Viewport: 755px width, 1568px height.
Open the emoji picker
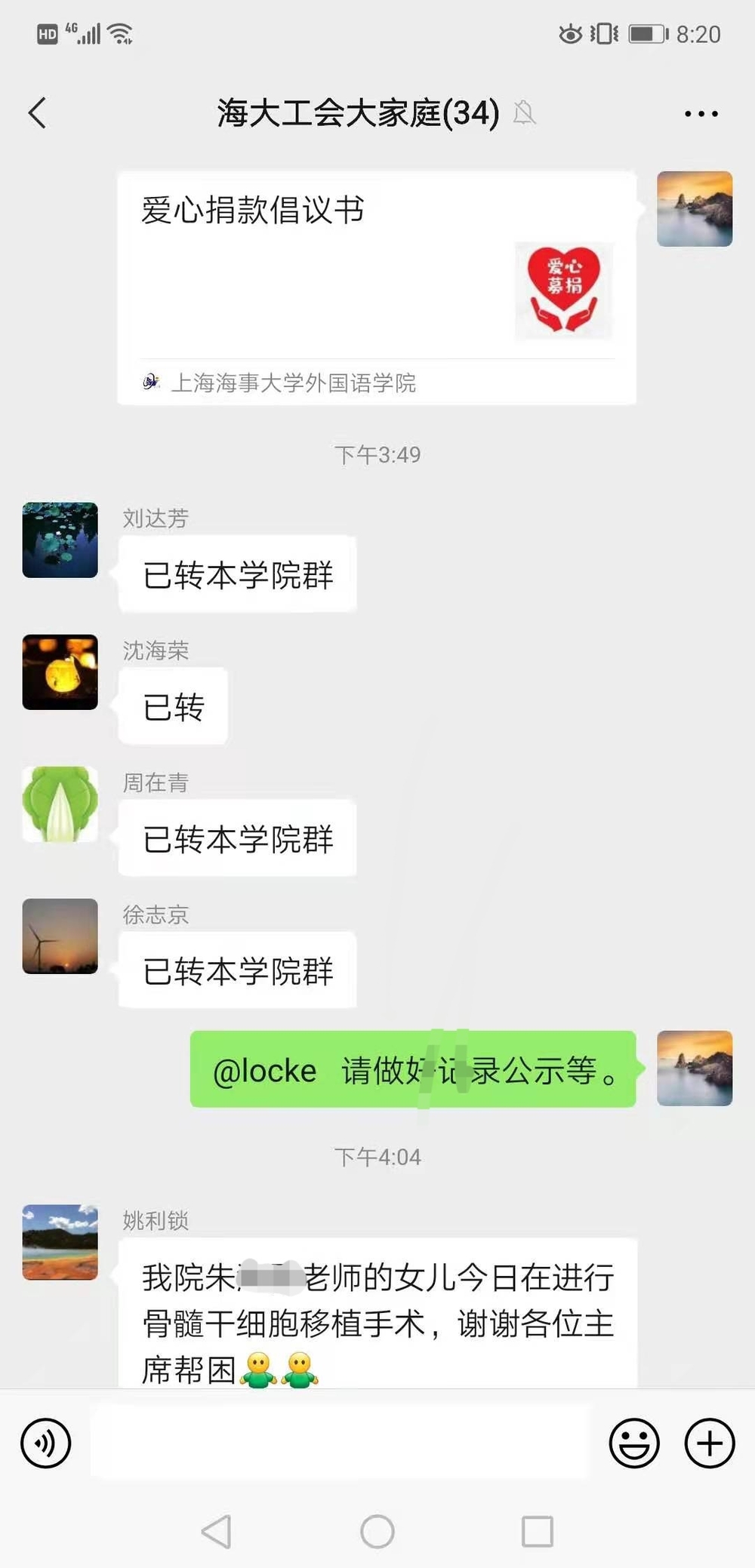(x=634, y=1443)
